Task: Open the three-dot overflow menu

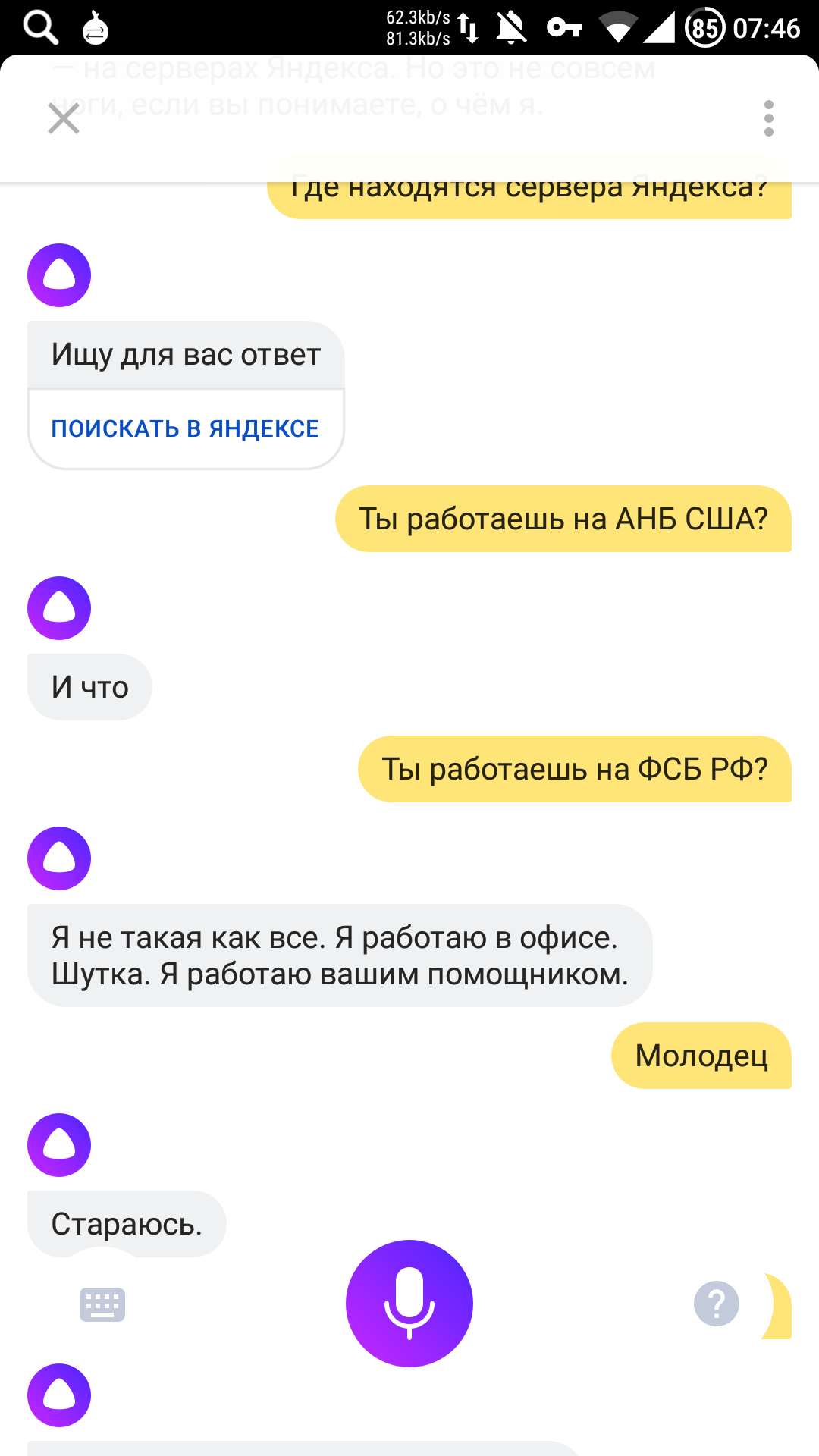Action: (768, 118)
